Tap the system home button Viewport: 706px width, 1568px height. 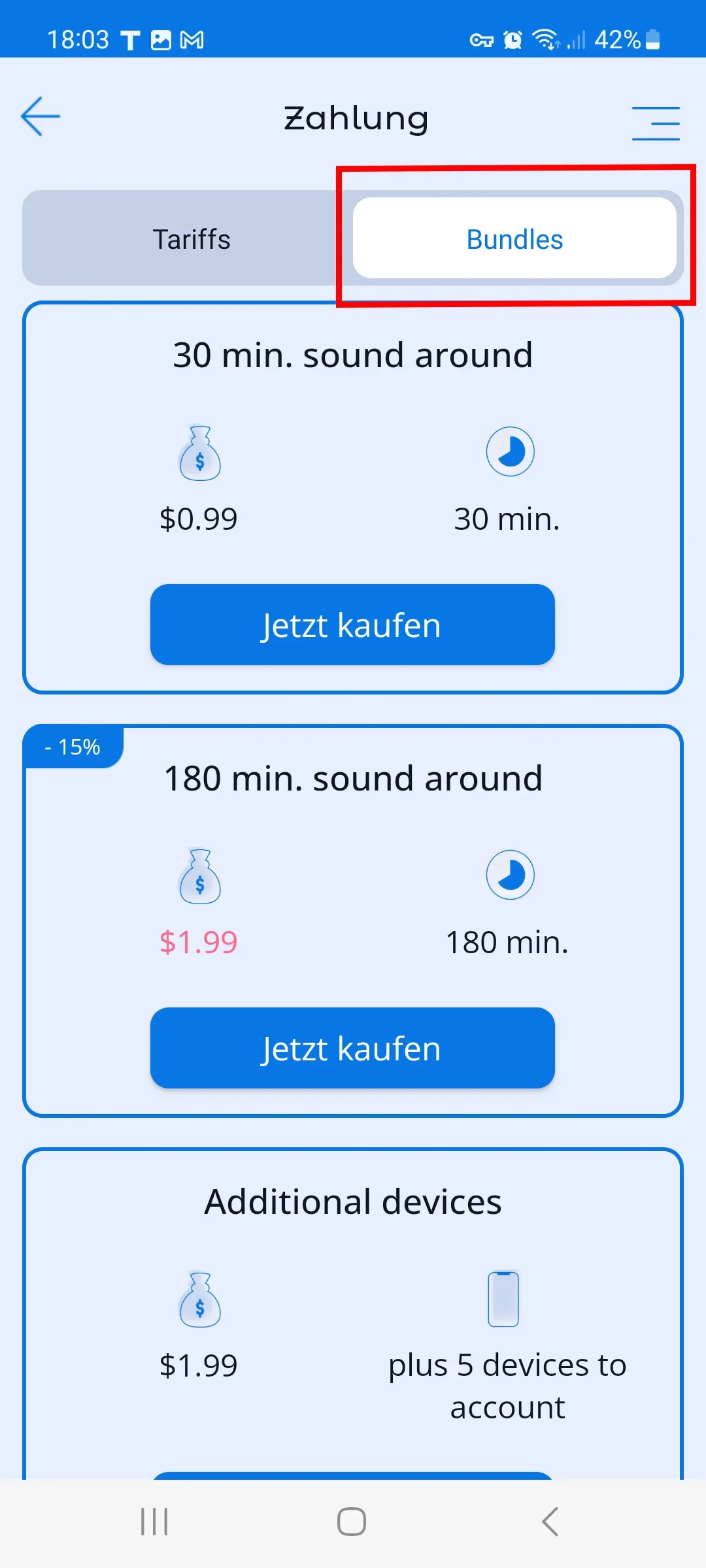[352, 1522]
